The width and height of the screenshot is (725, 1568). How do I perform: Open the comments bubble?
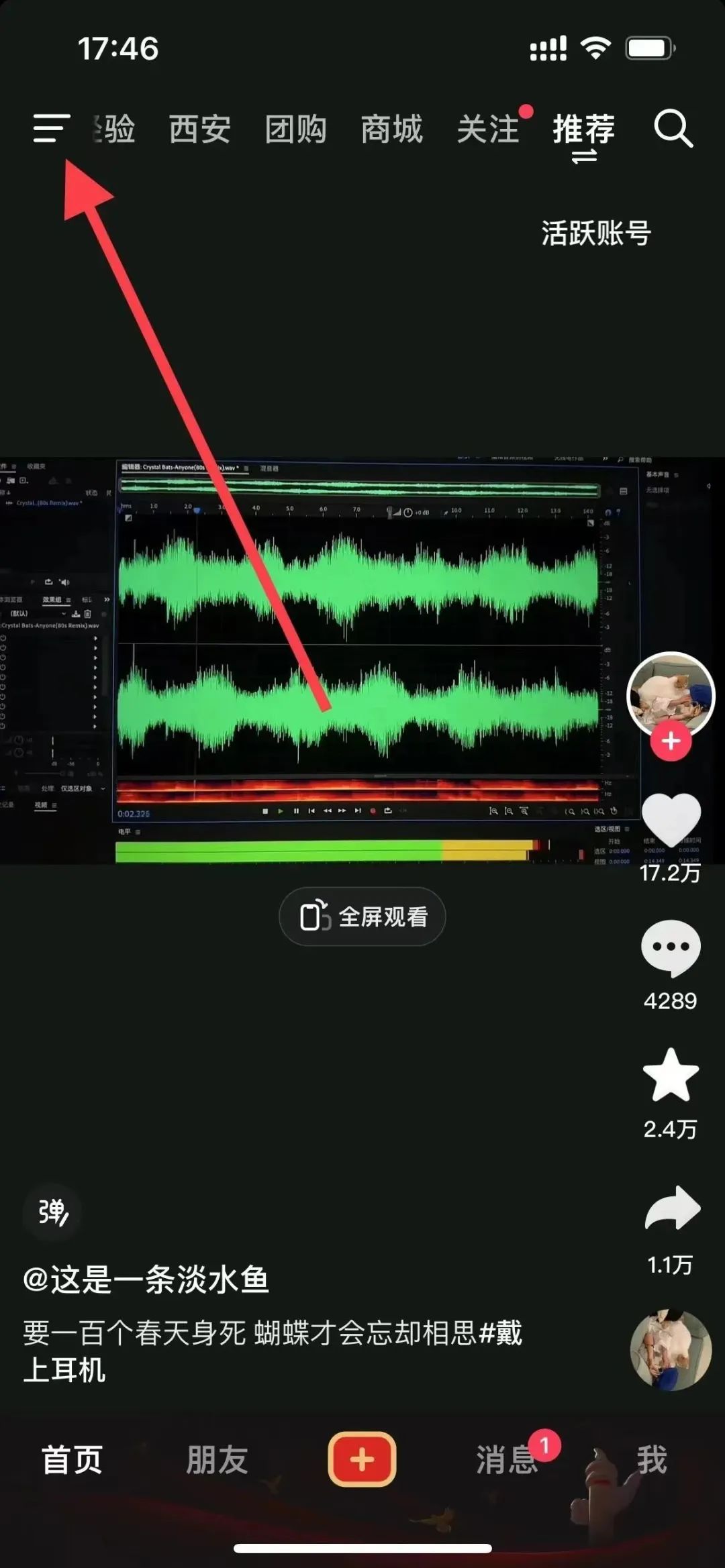tap(671, 947)
